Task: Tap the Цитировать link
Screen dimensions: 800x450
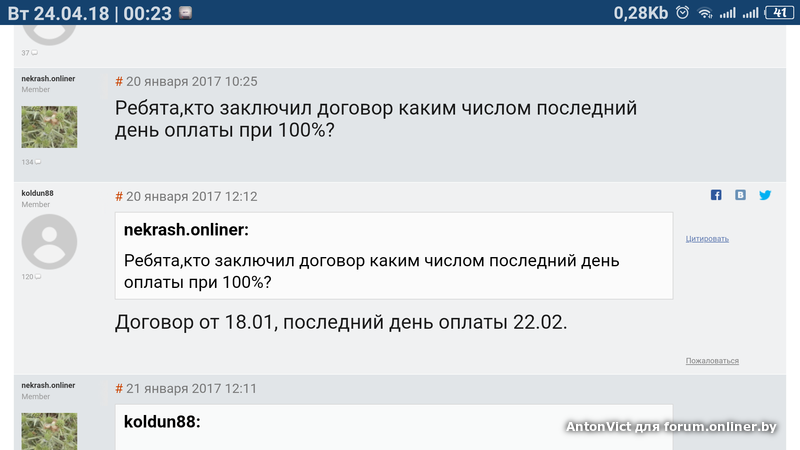Action: click(707, 239)
